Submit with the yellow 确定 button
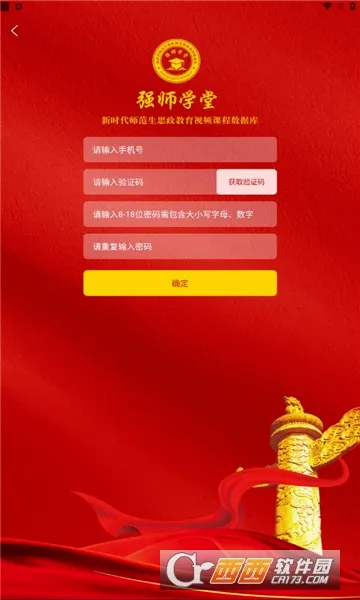Screen dimensions: 360x600 click(x=180, y=283)
